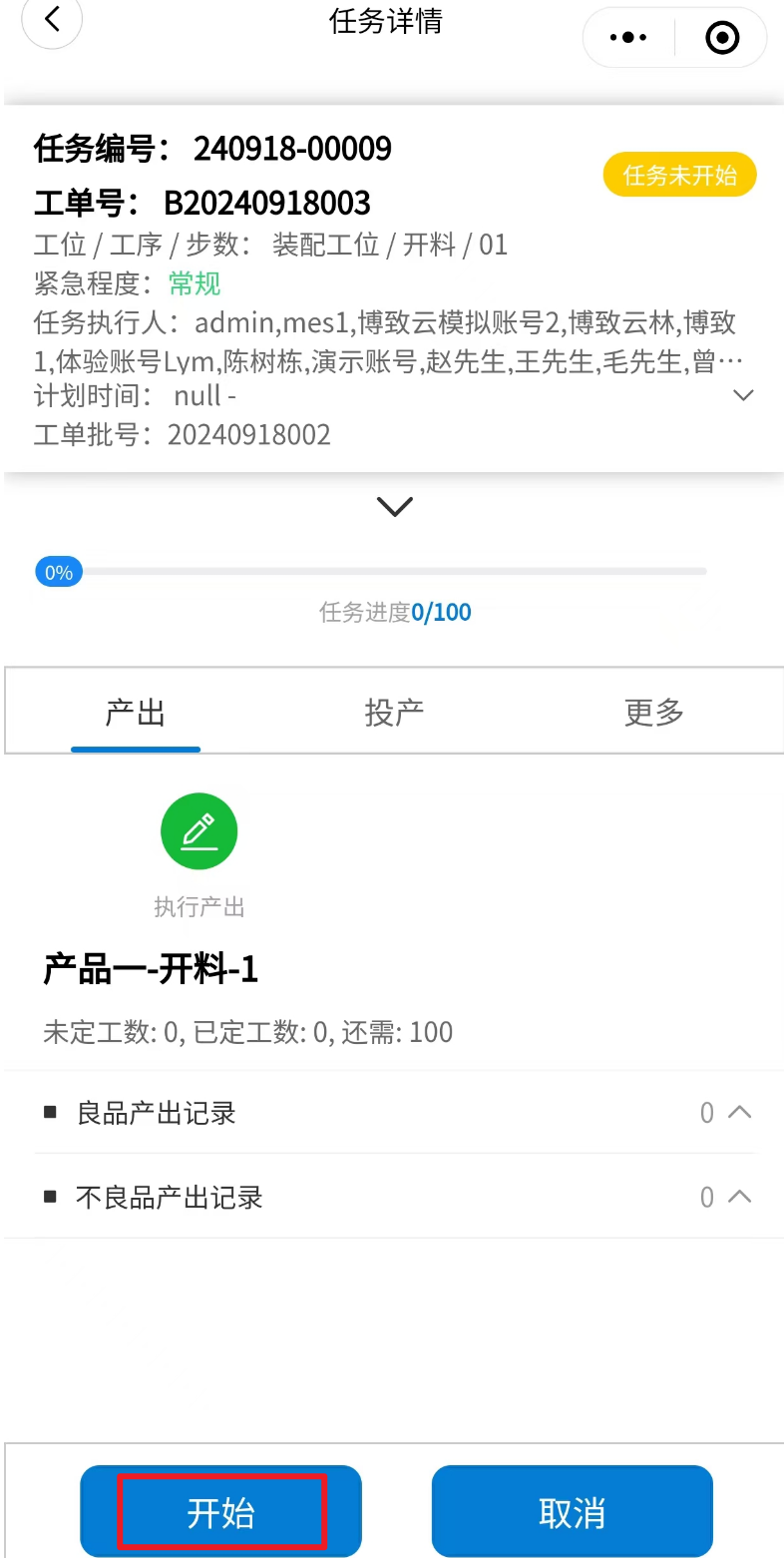This screenshot has height=1558, width=784.
Task: Collapse the 不良品产出记录 section
Action: click(739, 1196)
